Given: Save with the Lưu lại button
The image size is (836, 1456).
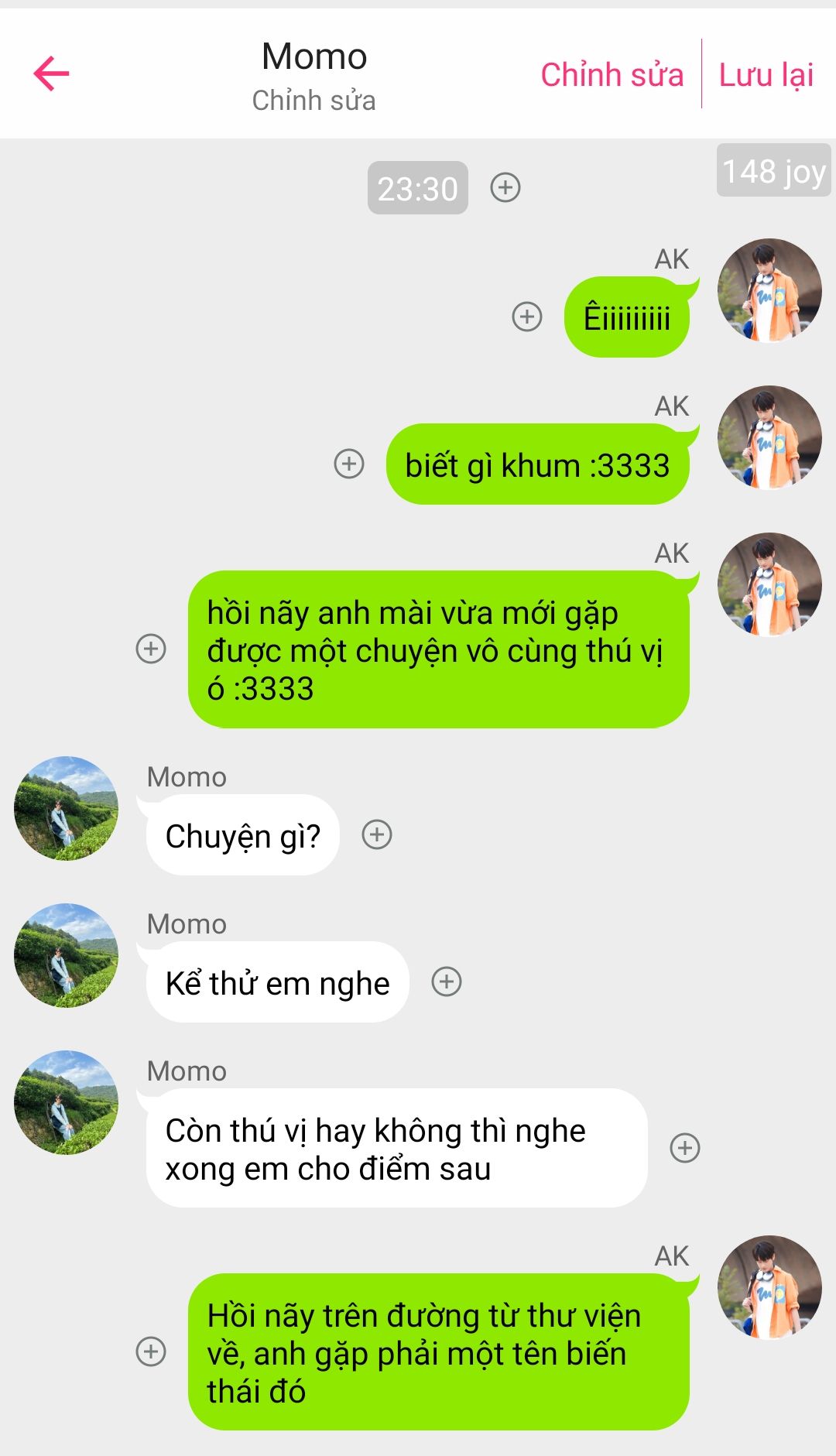Looking at the screenshot, I should 766,75.
